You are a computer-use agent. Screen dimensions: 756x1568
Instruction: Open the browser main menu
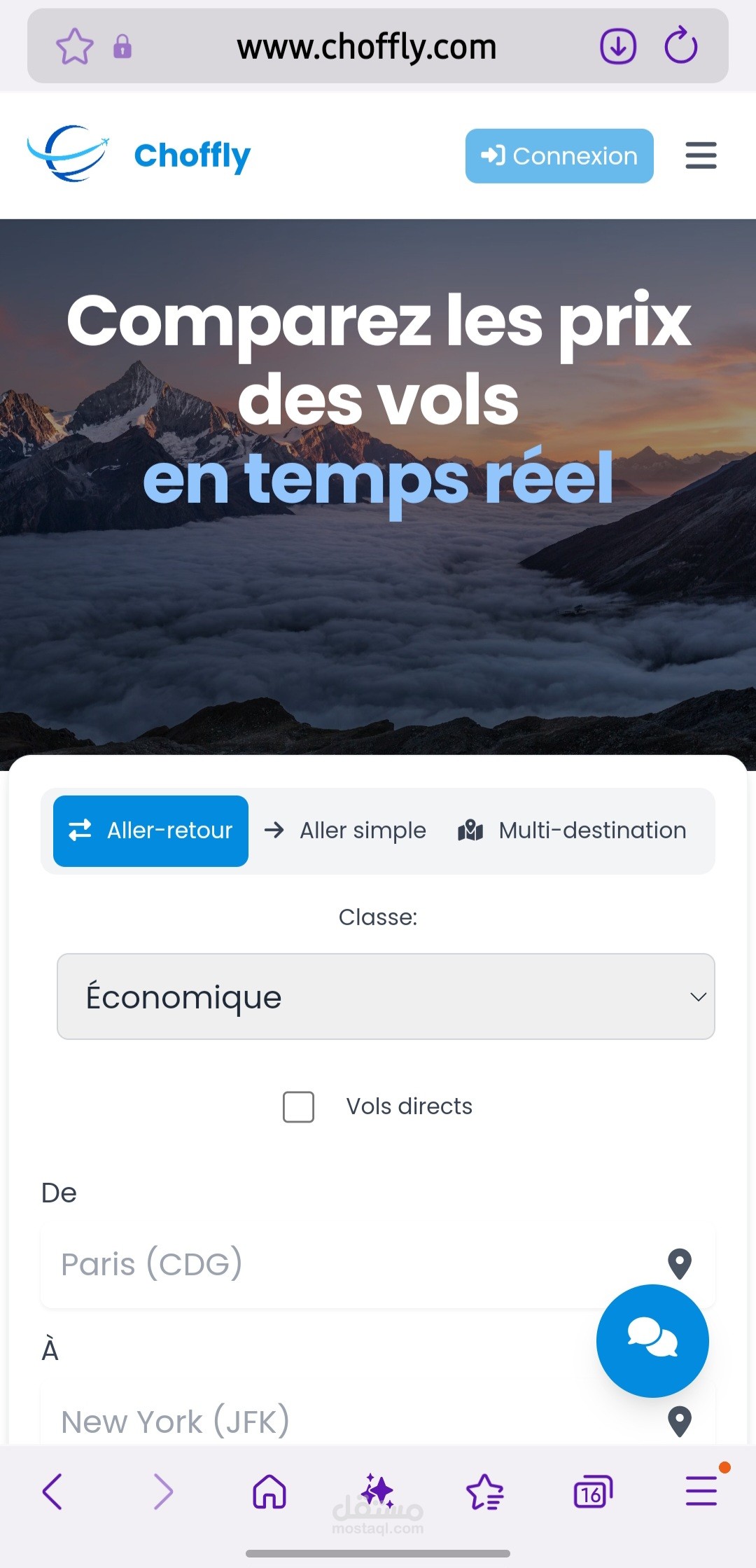(701, 1492)
